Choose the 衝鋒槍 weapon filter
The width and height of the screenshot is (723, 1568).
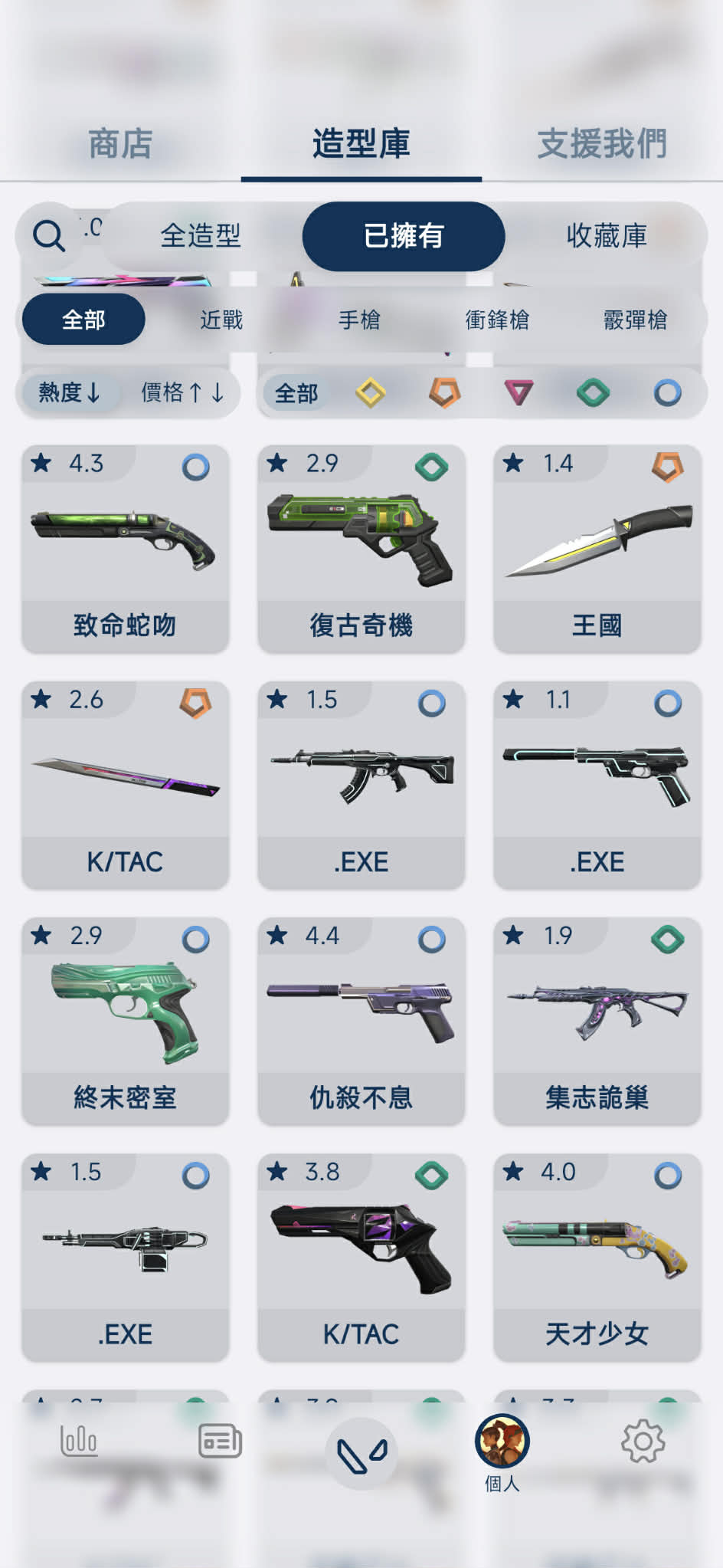(x=497, y=320)
